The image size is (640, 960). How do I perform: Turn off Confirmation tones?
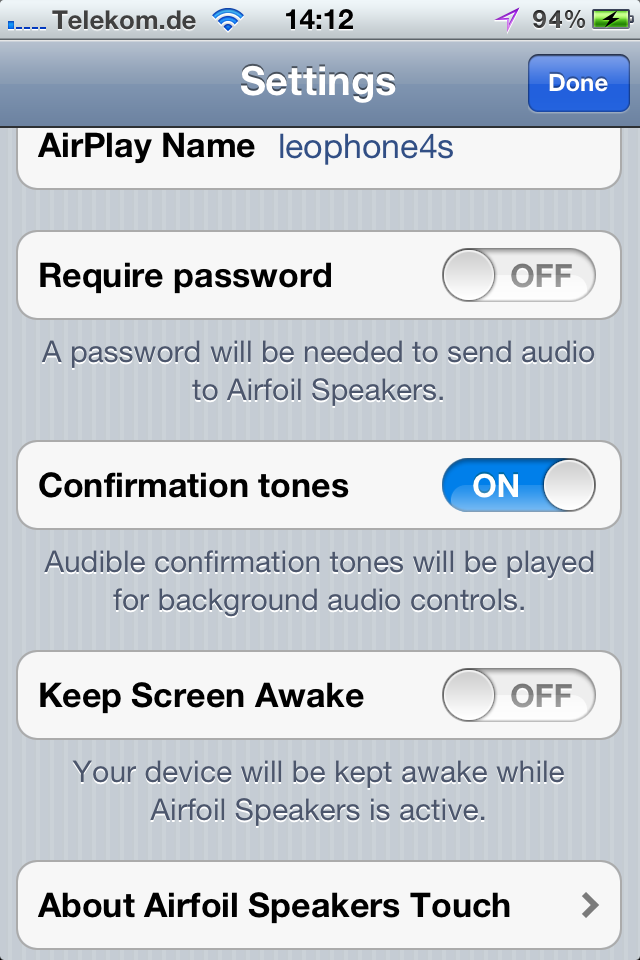pos(518,486)
